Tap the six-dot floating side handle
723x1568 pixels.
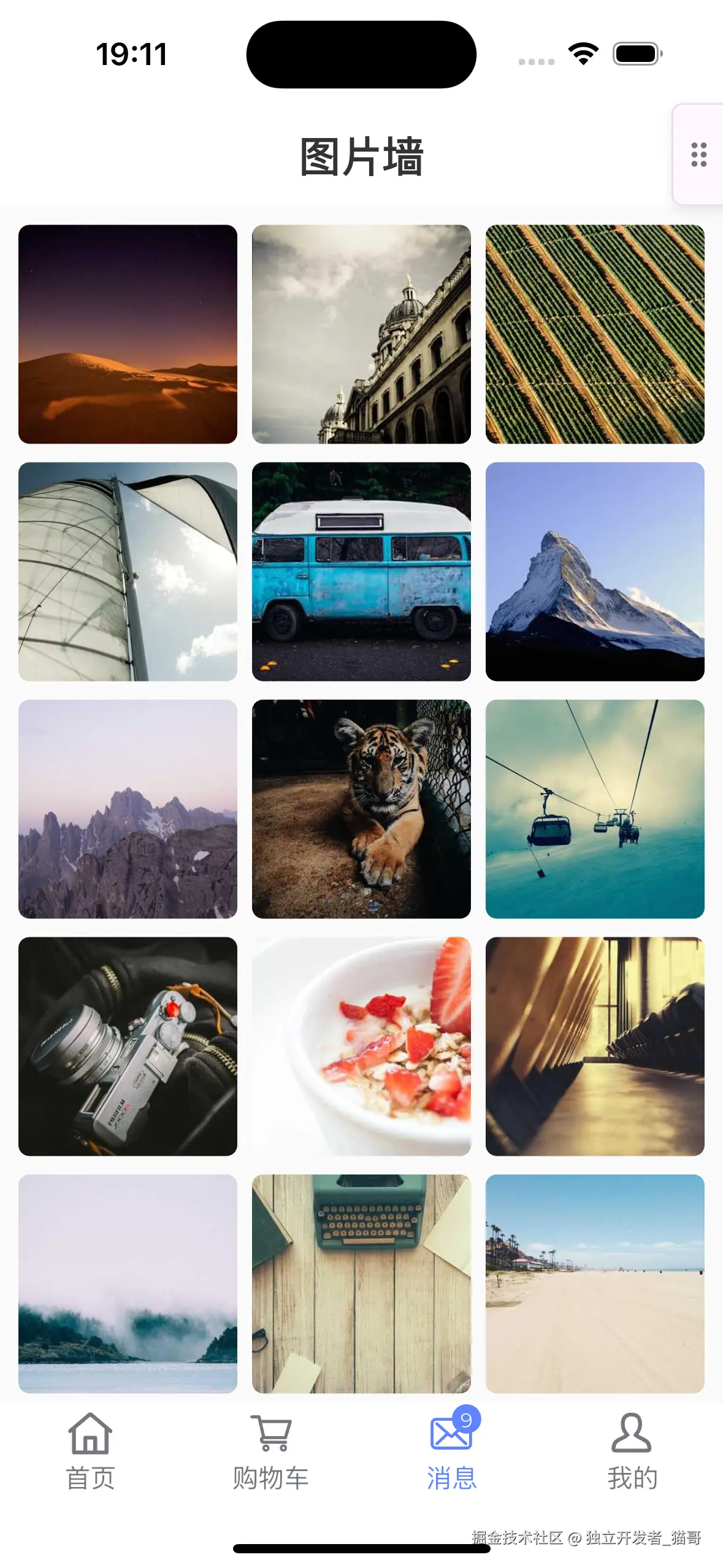click(698, 155)
